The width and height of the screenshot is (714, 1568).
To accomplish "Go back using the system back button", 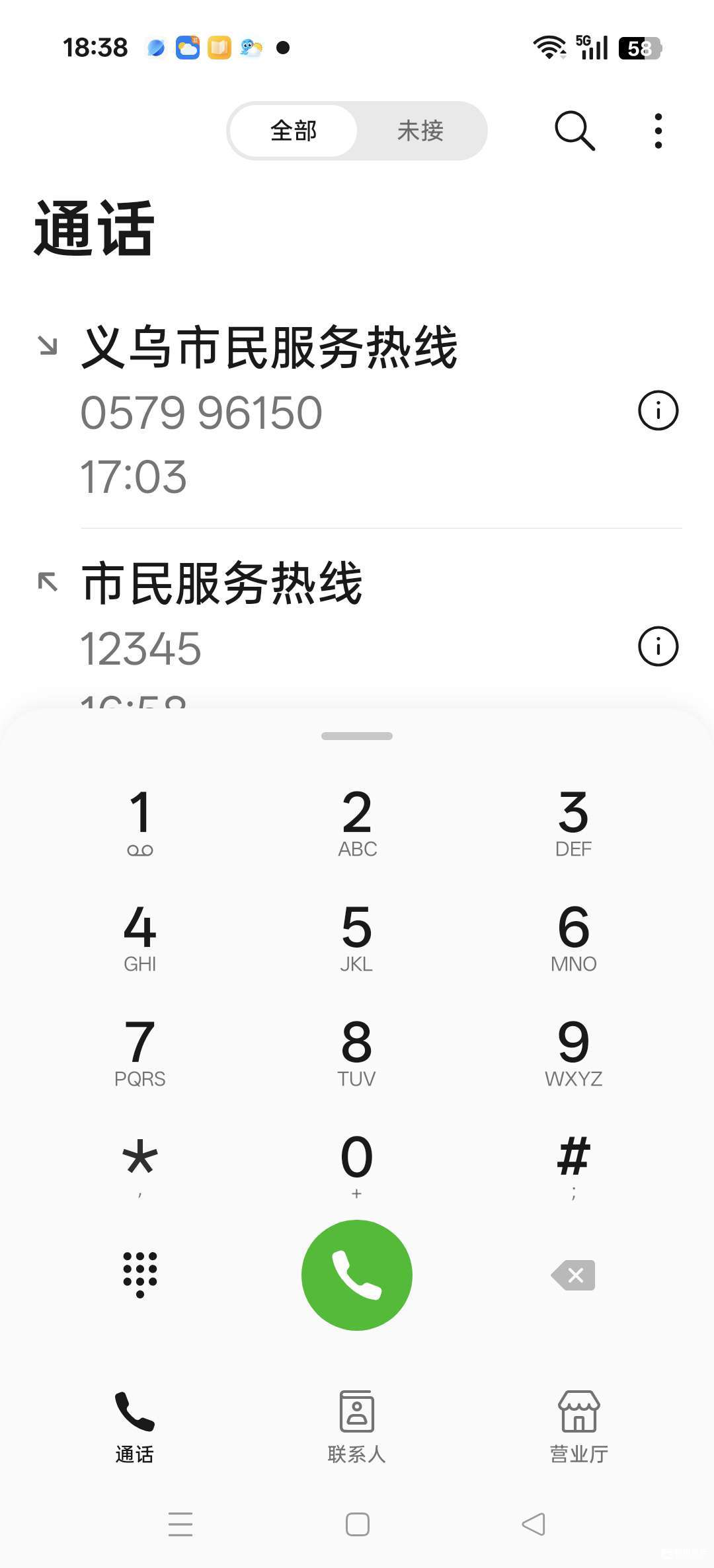I will 534,1524.
